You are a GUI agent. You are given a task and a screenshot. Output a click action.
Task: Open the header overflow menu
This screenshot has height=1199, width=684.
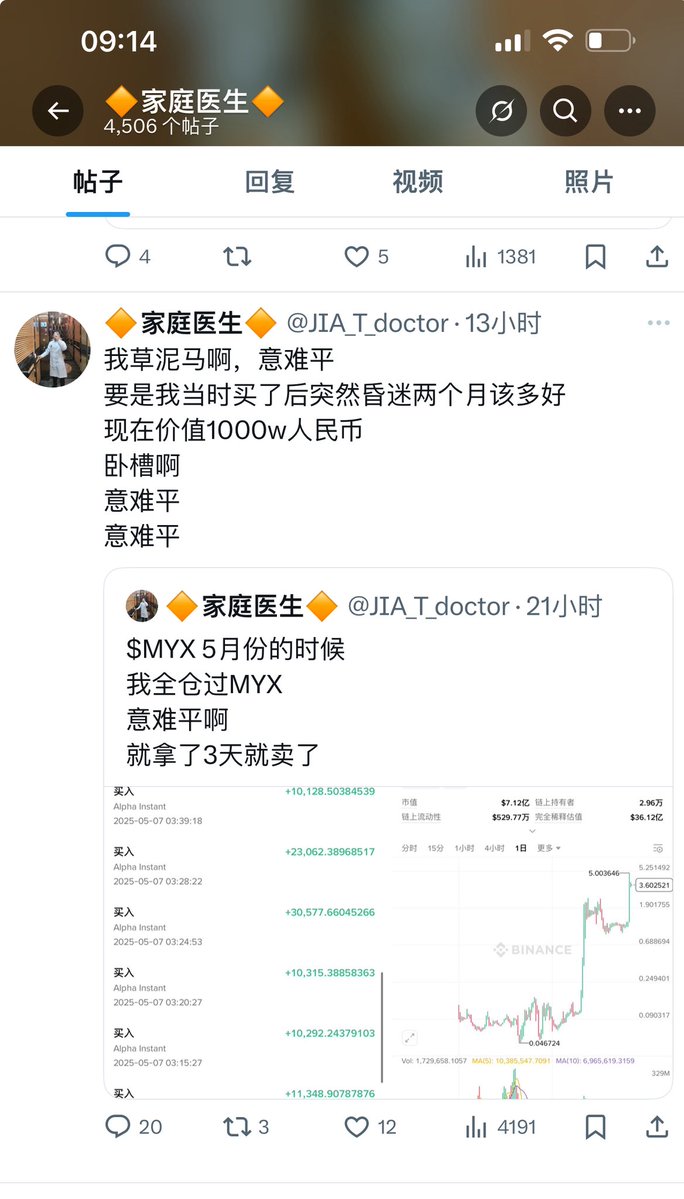630,112
